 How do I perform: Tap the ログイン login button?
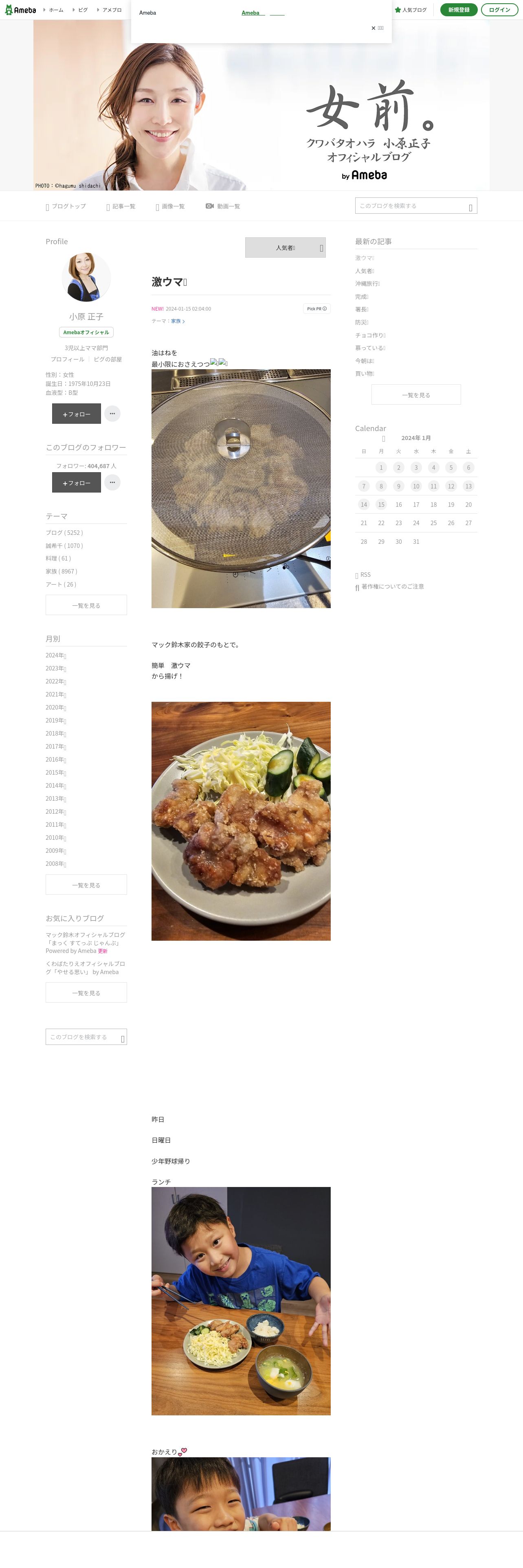[499, 10]
